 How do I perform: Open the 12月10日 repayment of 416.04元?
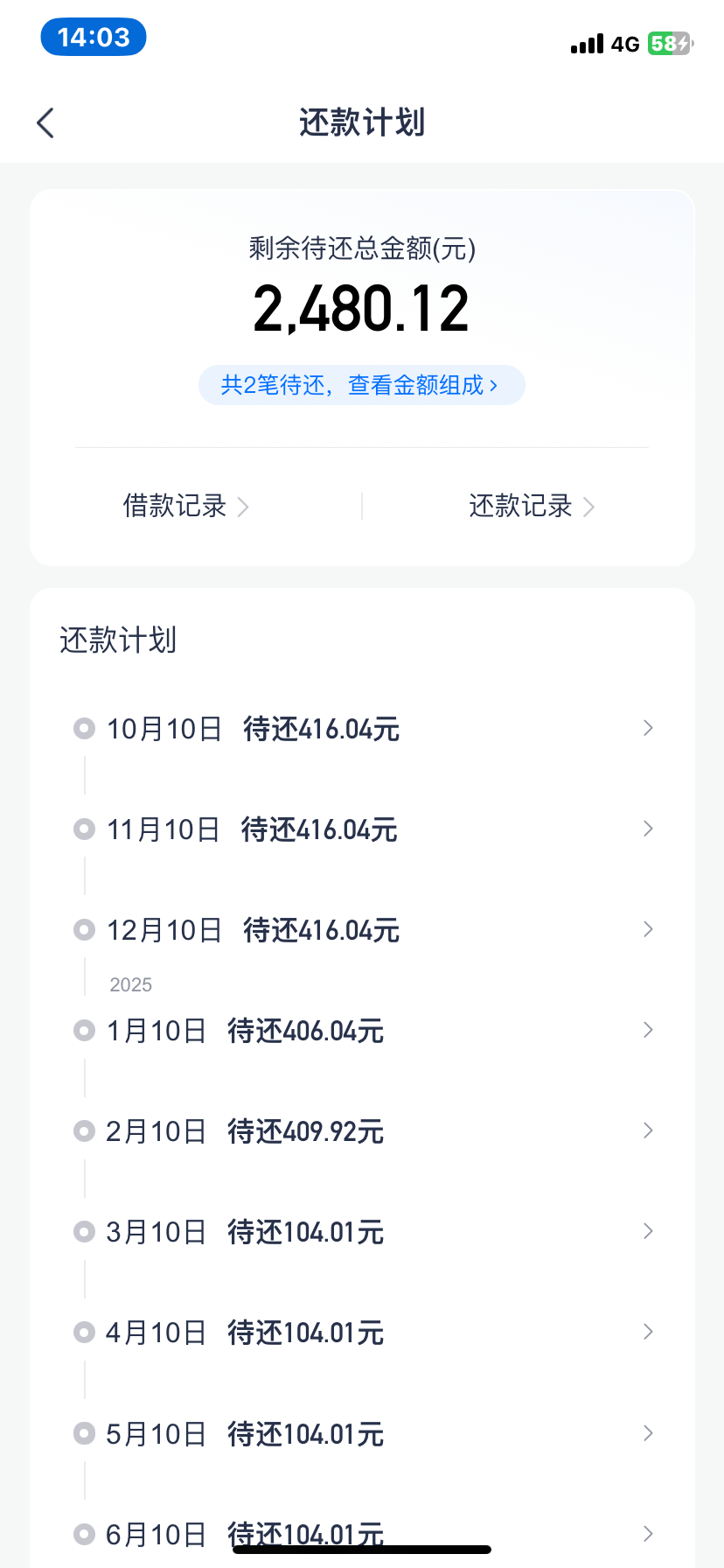pos(362,930)
